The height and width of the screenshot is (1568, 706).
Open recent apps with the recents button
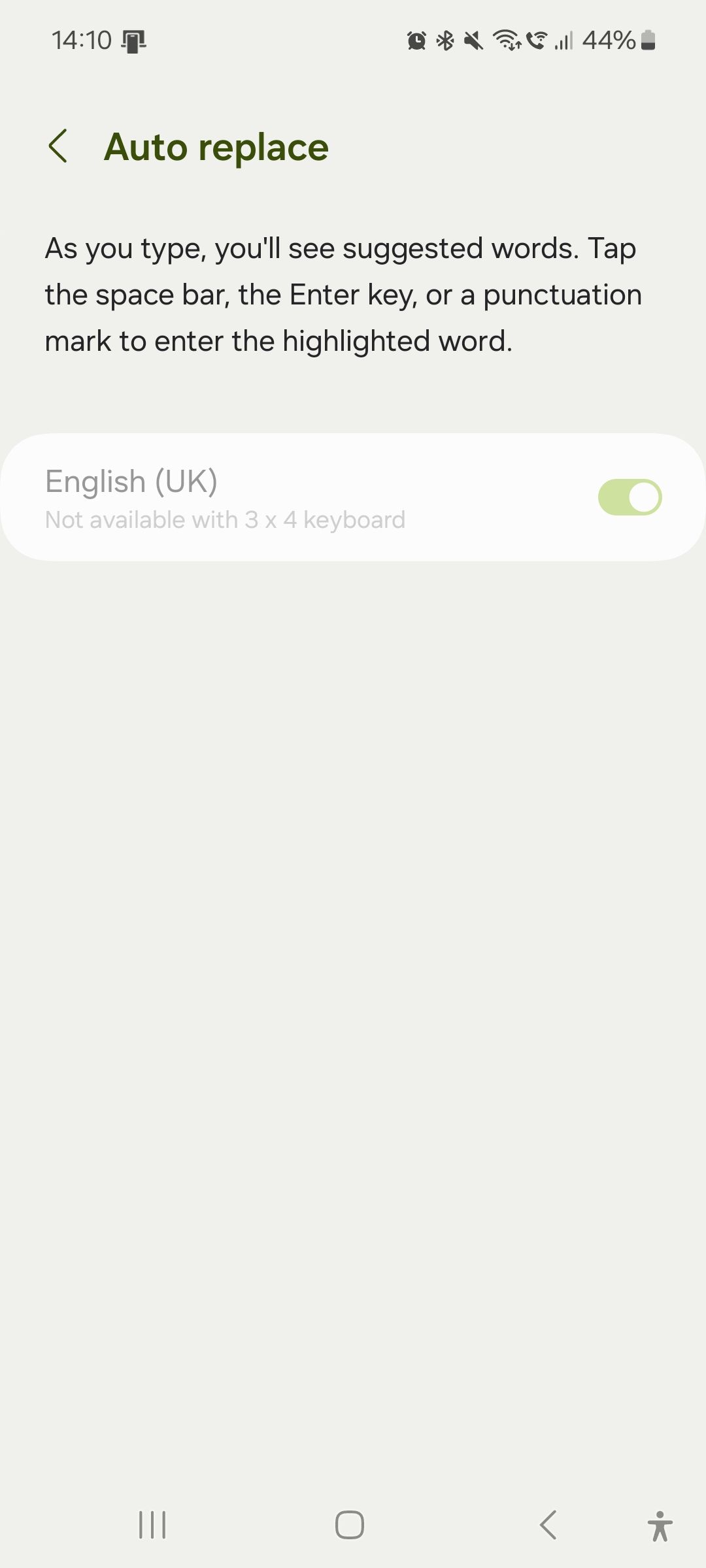152,1526
